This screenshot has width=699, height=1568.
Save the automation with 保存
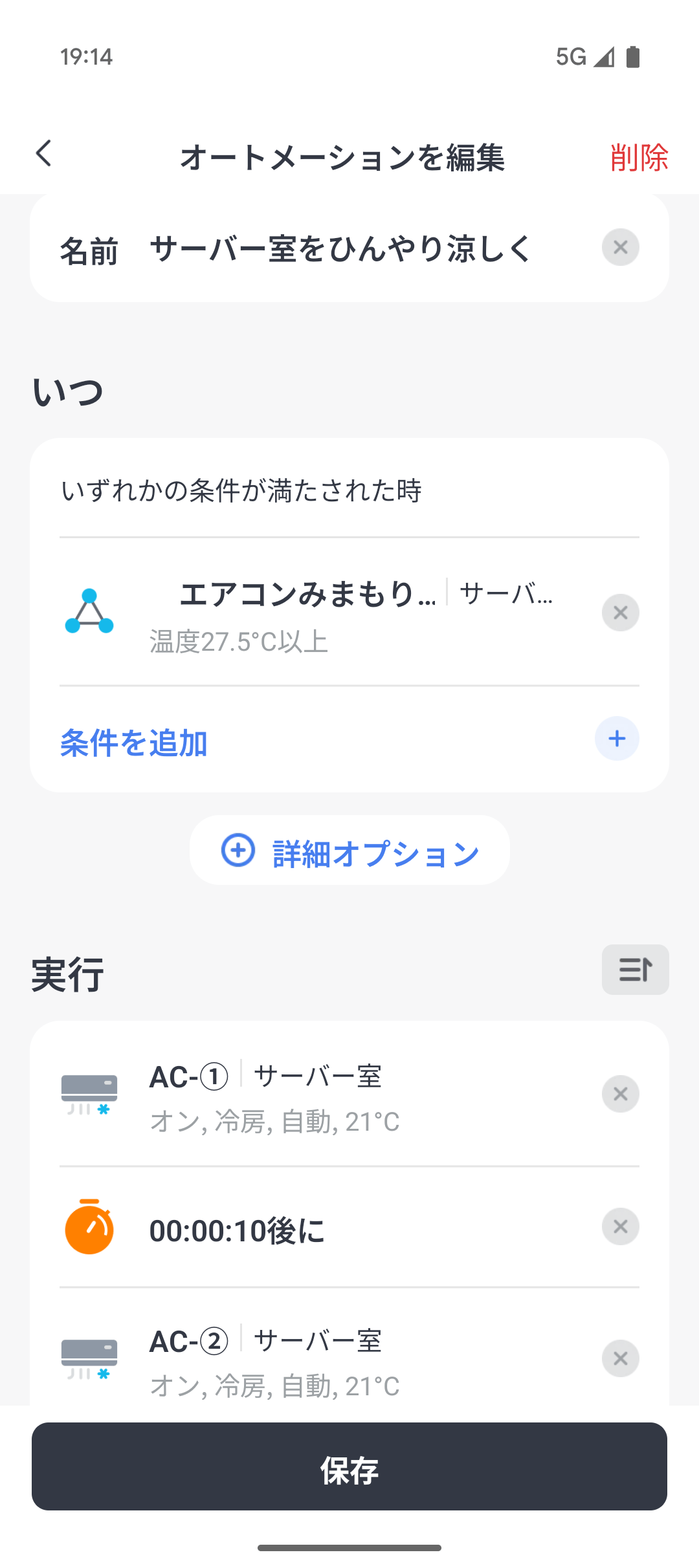tap(349, 1466)
